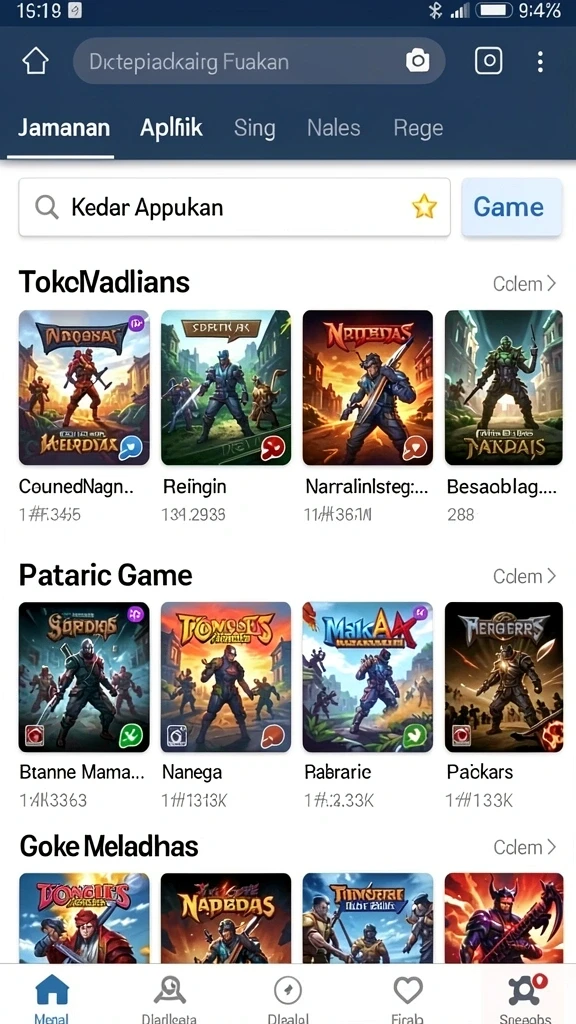Expand Cclem link beside Pataric Game

click(x=524, y=576)
